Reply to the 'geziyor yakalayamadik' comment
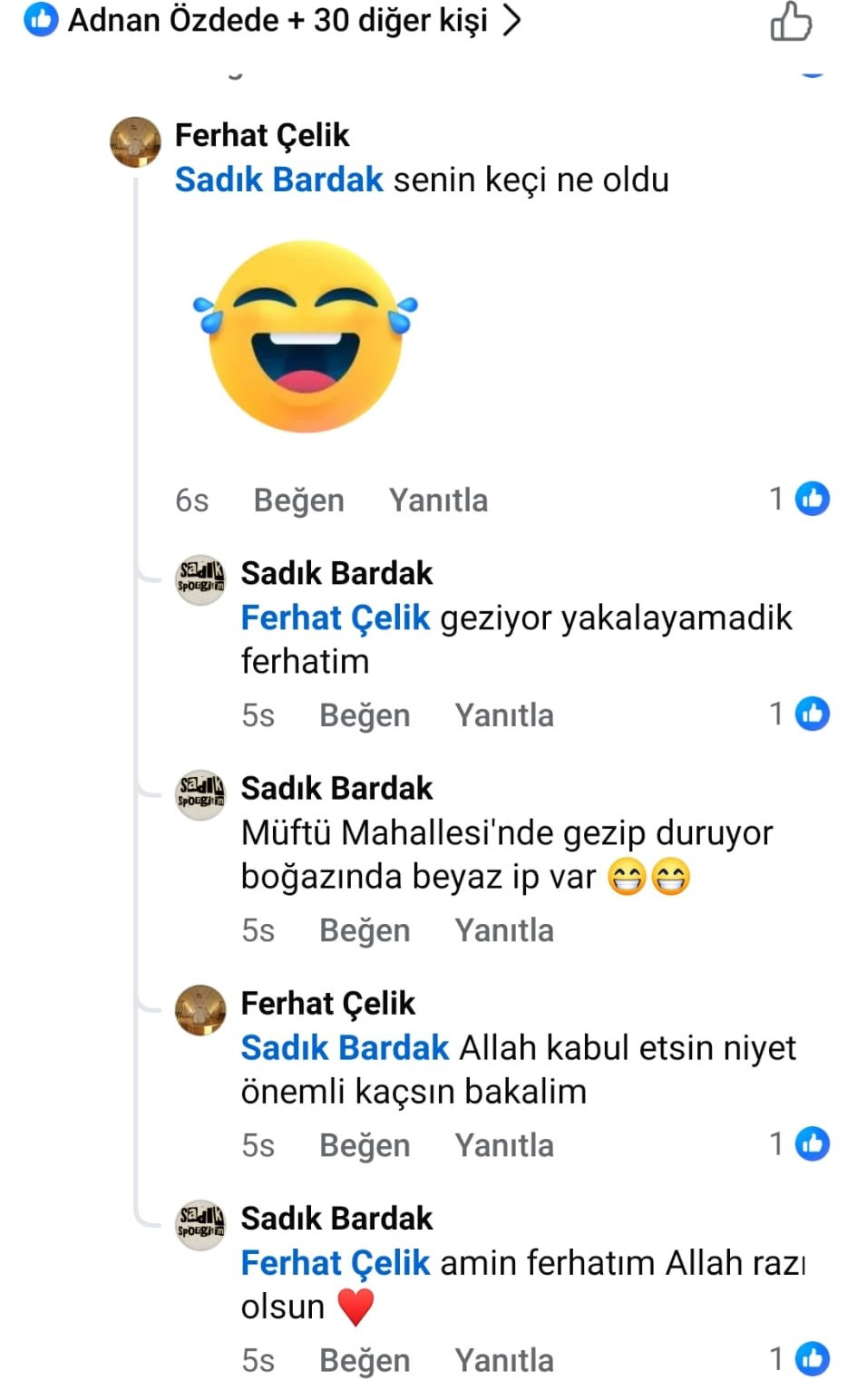857x1400 pixels. click(503, 715)
